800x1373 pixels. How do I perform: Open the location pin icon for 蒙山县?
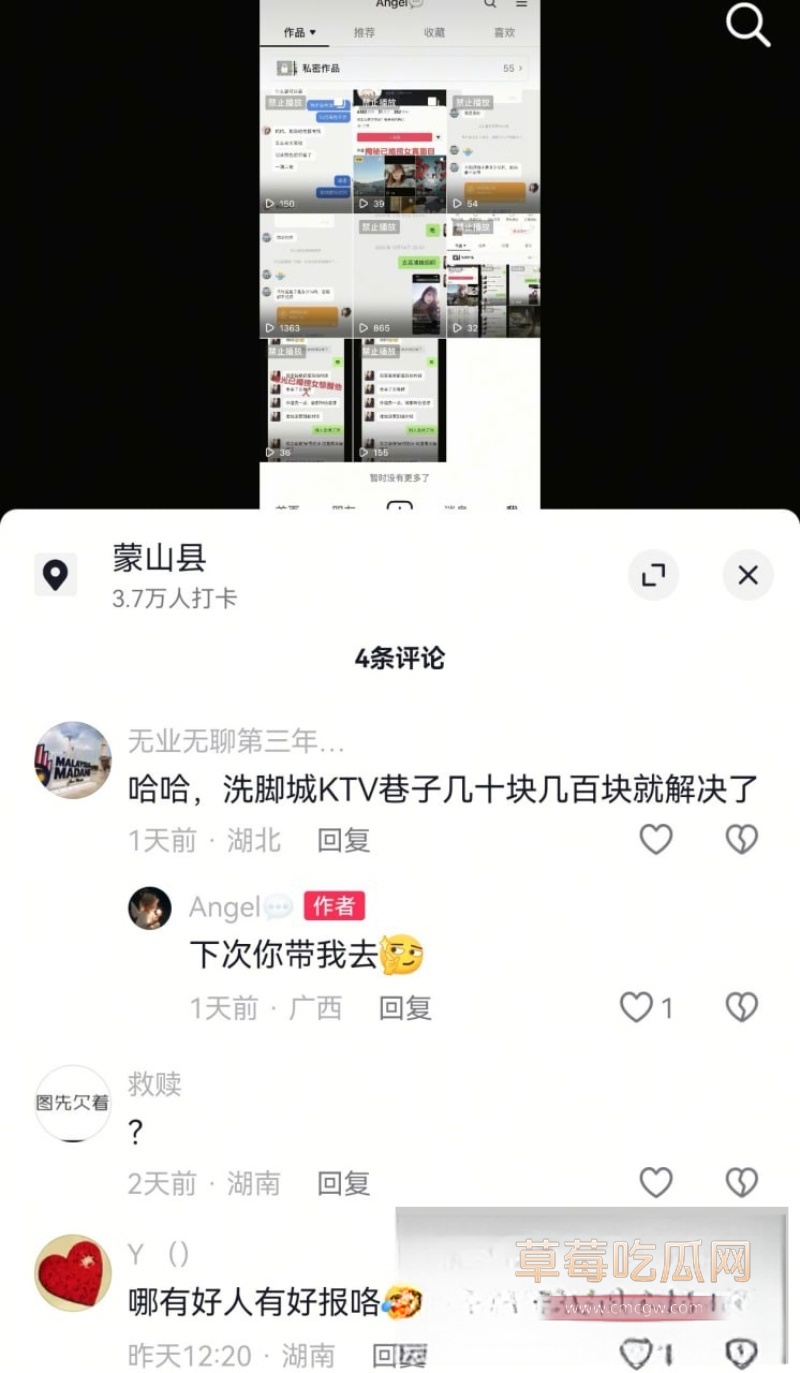coord(54,575)
